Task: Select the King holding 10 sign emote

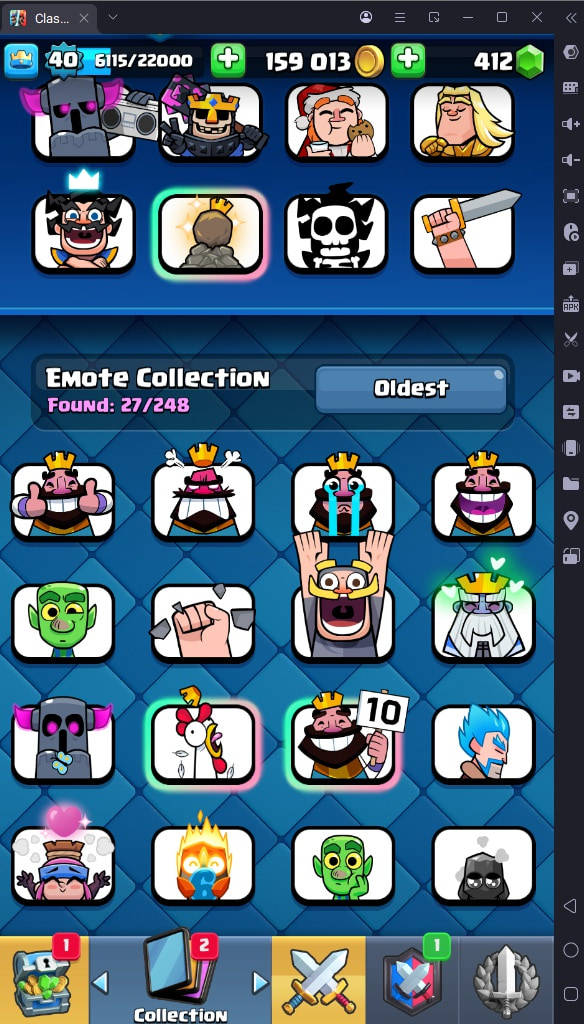Action: [343, 738]
